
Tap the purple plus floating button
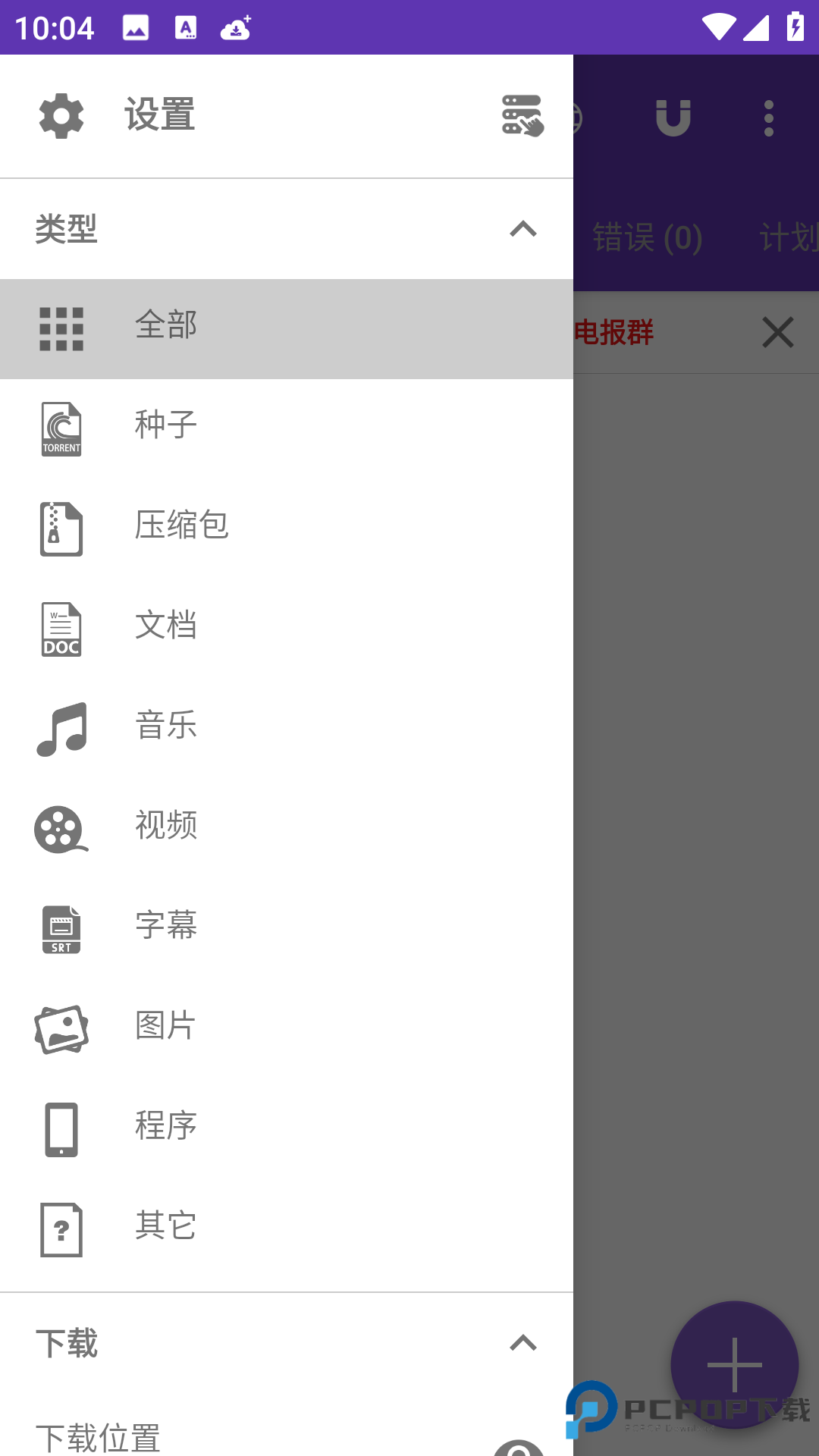(x=734, y=1363)
